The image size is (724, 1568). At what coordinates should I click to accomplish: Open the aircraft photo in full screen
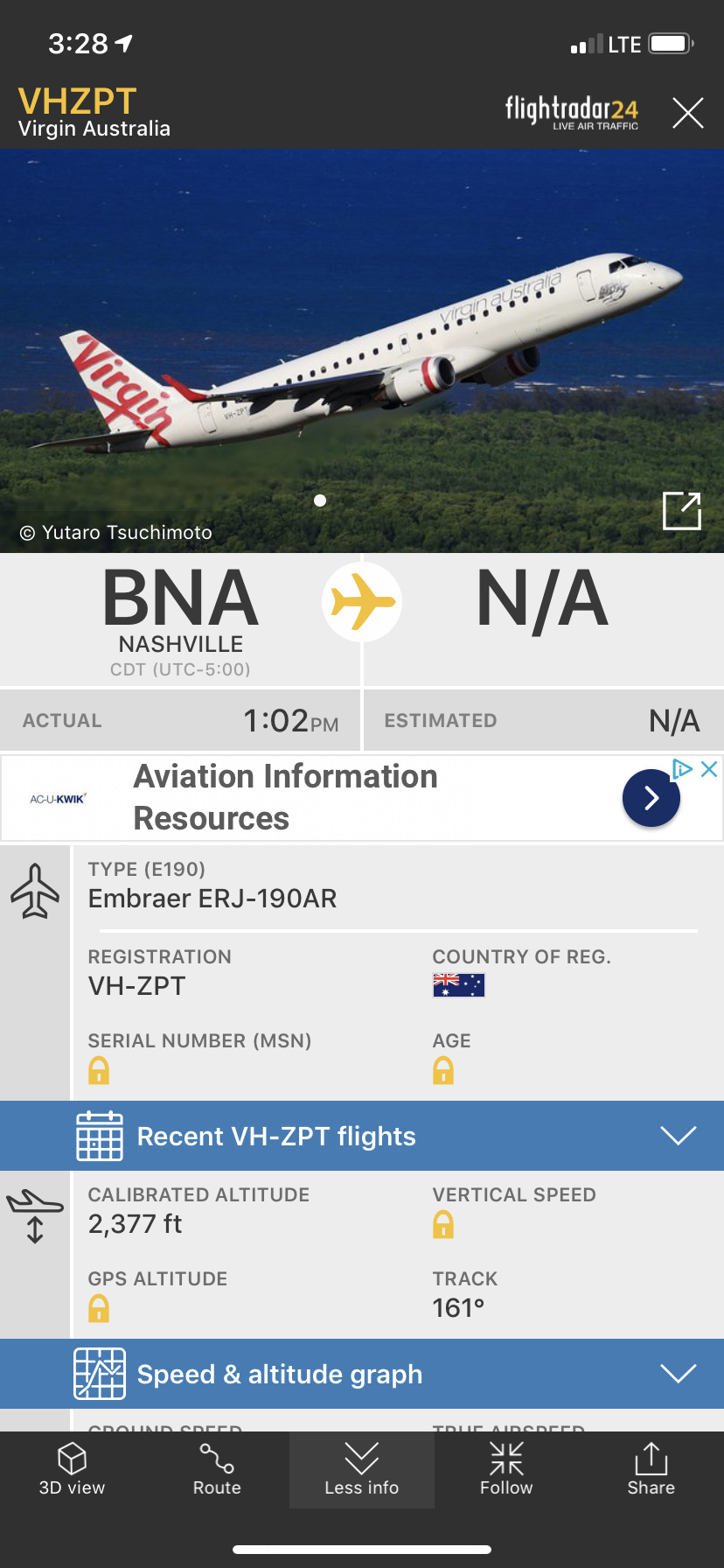click(x=682, y=511)
